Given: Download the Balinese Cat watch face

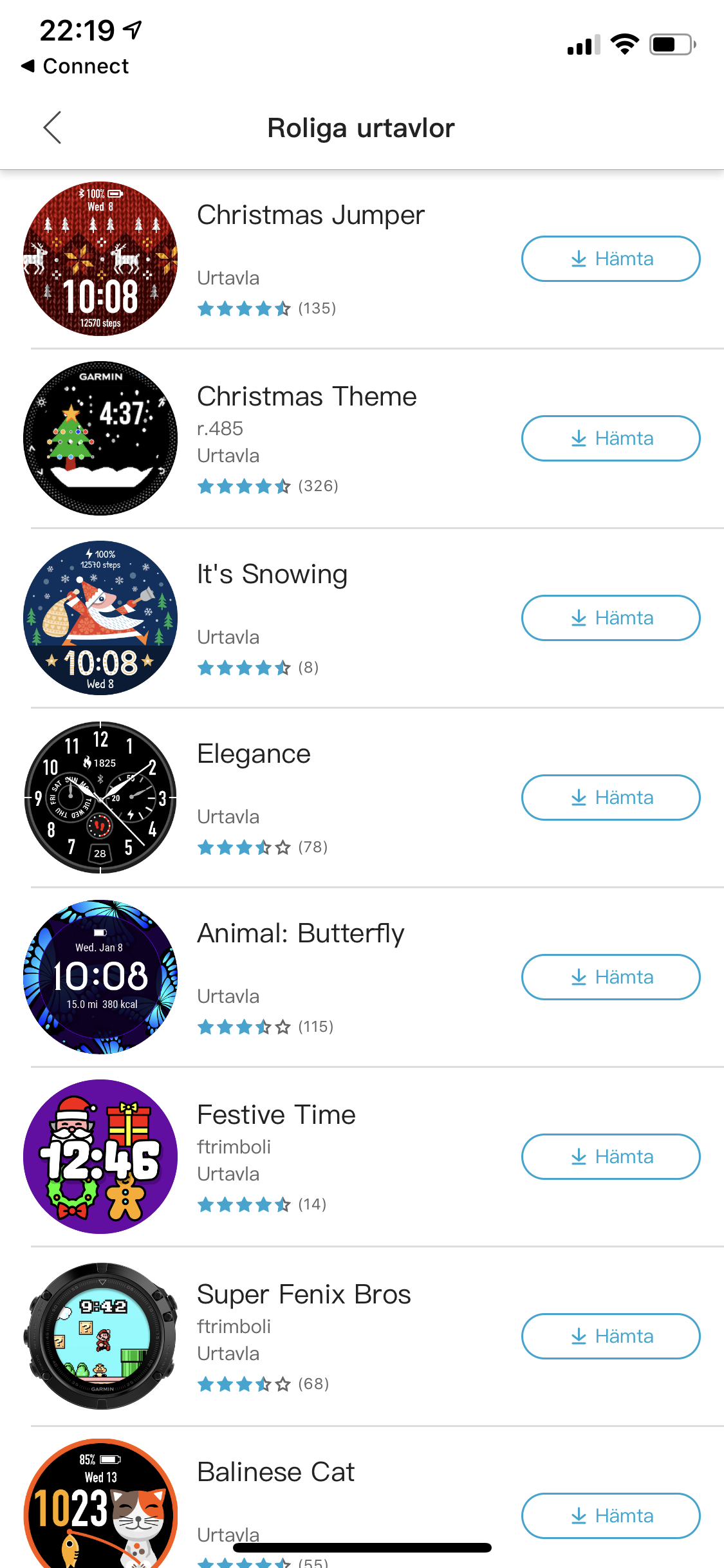Looking at the screenshot, I should pyautogui.click(x=610, y=1516).
